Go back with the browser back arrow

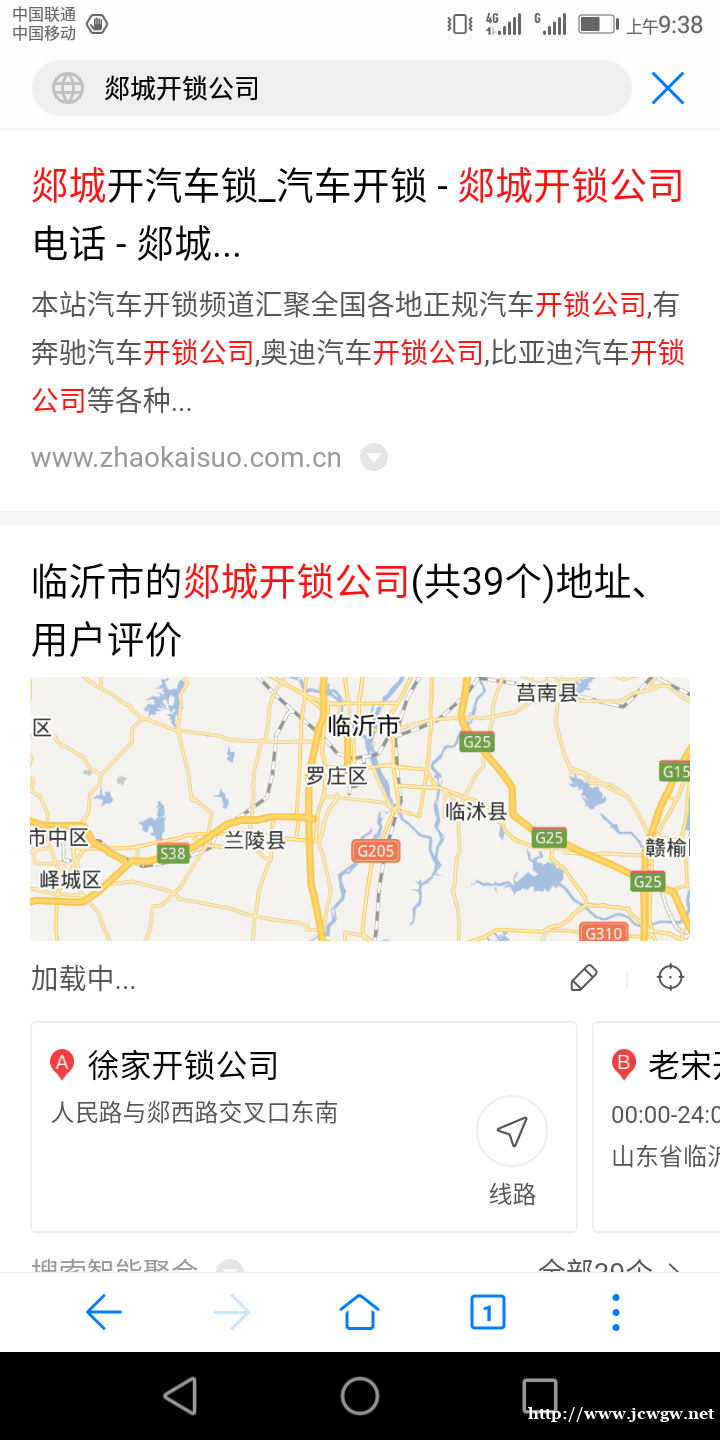pyautogui.click(x=104, y=1311)
